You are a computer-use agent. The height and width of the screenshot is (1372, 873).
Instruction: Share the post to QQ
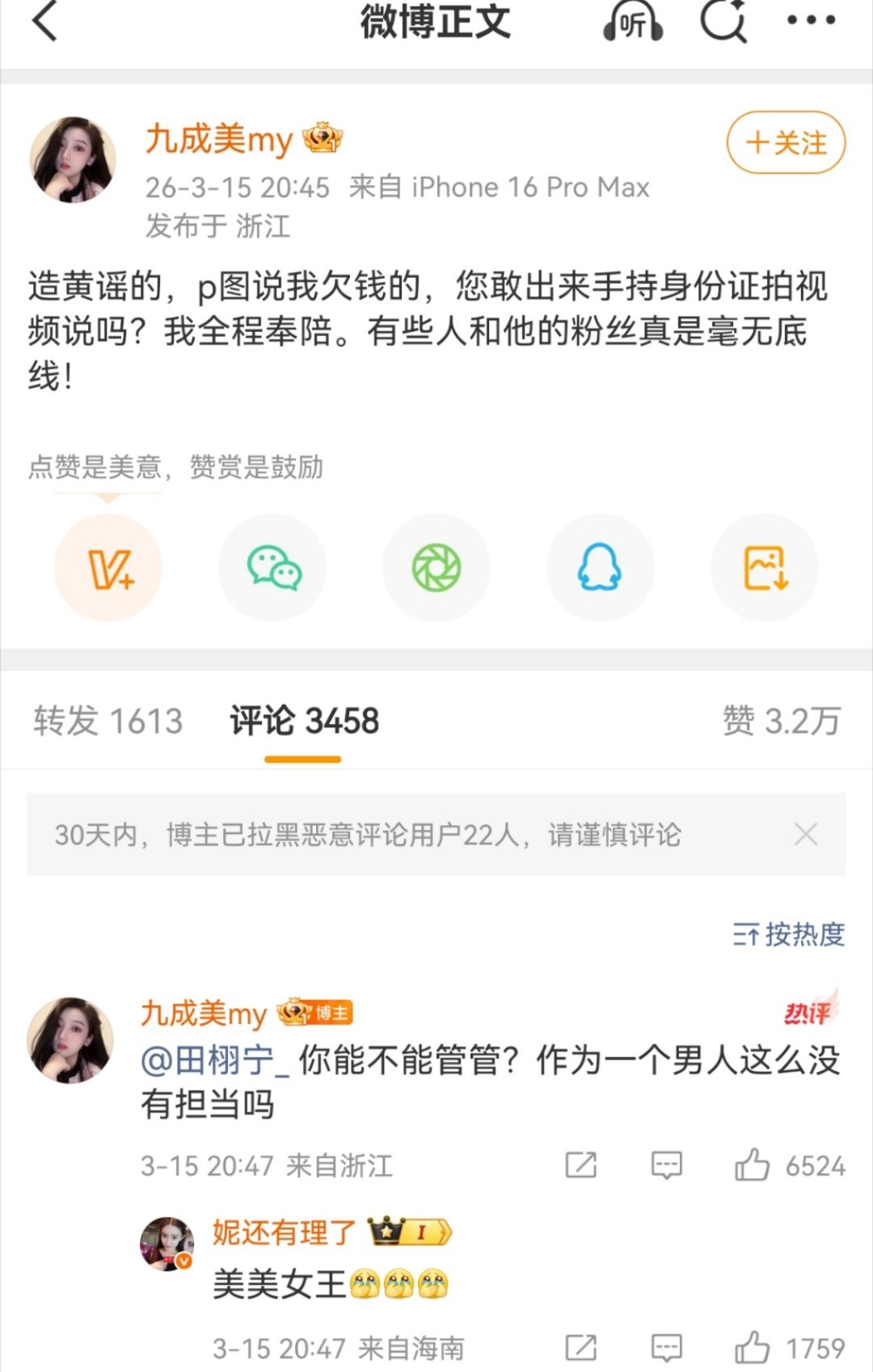(600, 568)
